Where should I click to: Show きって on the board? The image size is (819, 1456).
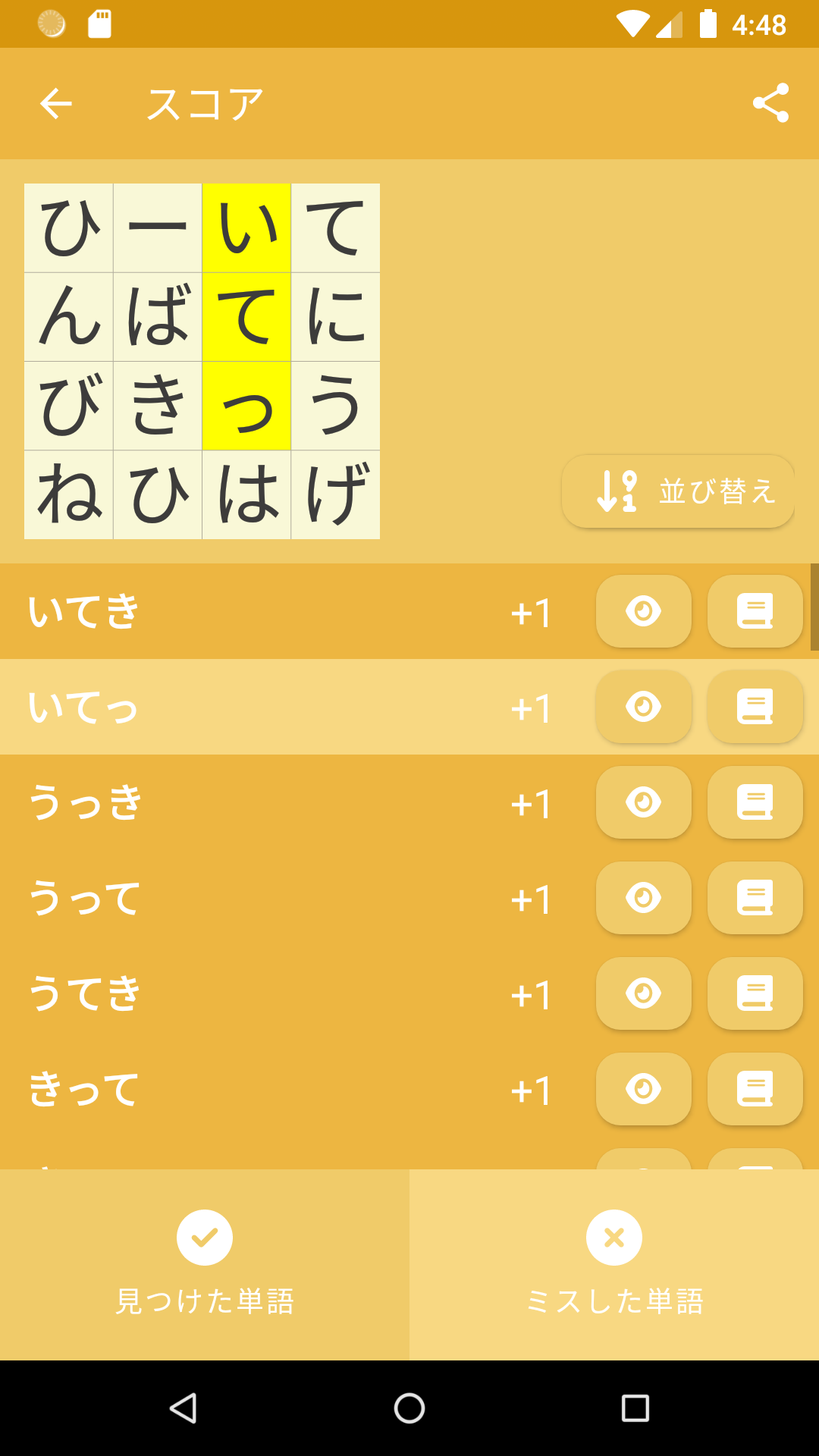tap(643, 1089)
